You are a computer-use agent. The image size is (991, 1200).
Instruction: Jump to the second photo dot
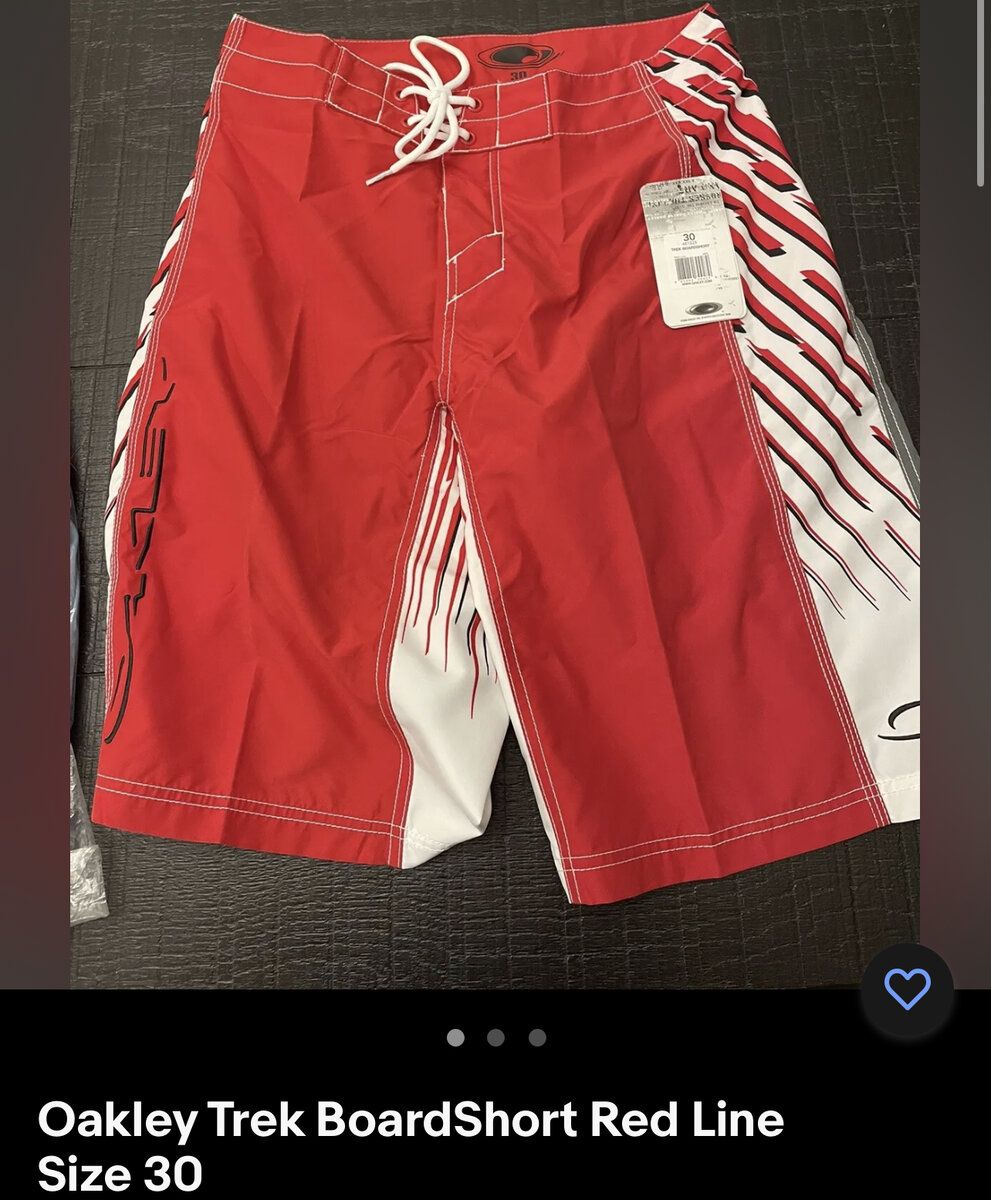pyautogui.click(x=496, y=1038)
